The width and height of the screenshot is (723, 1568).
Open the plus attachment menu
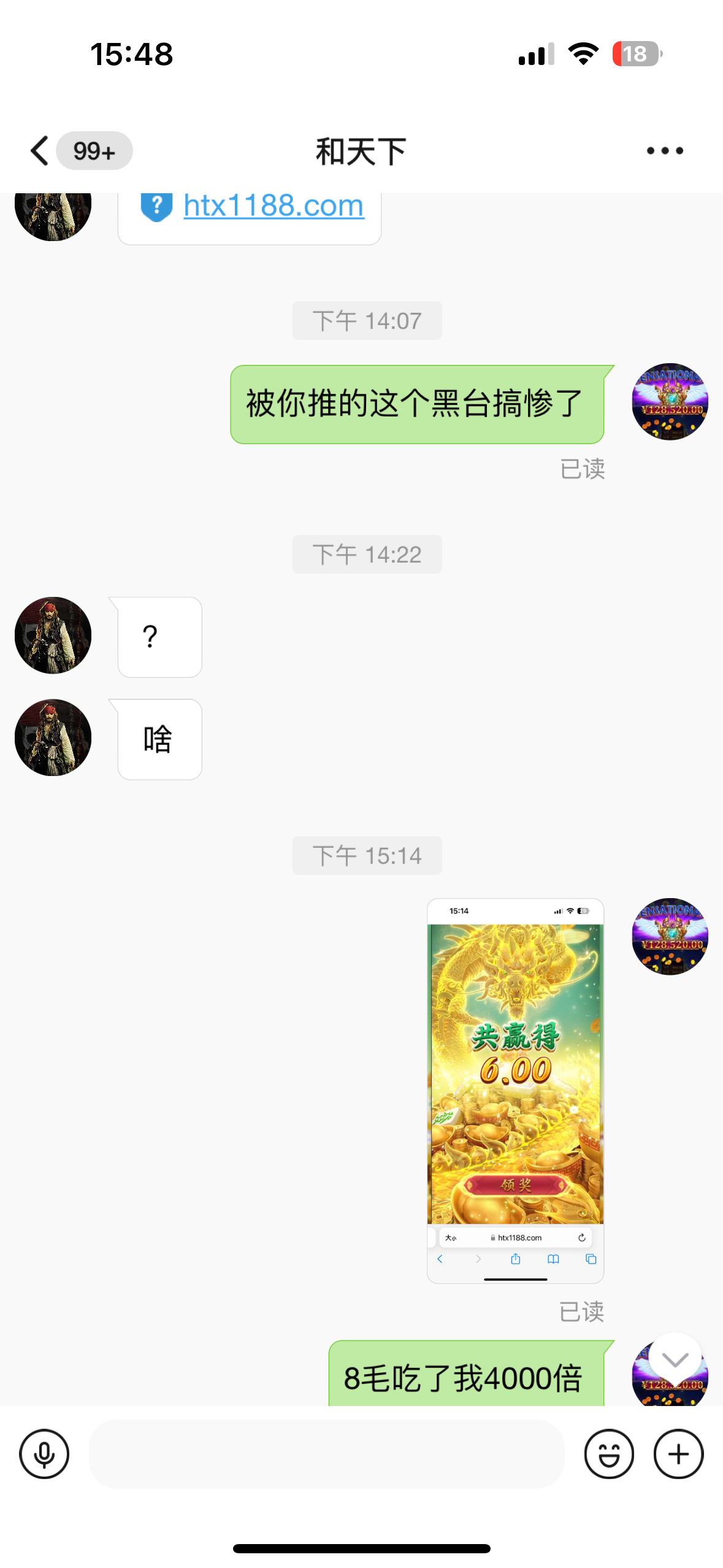tap(678, 1453)
